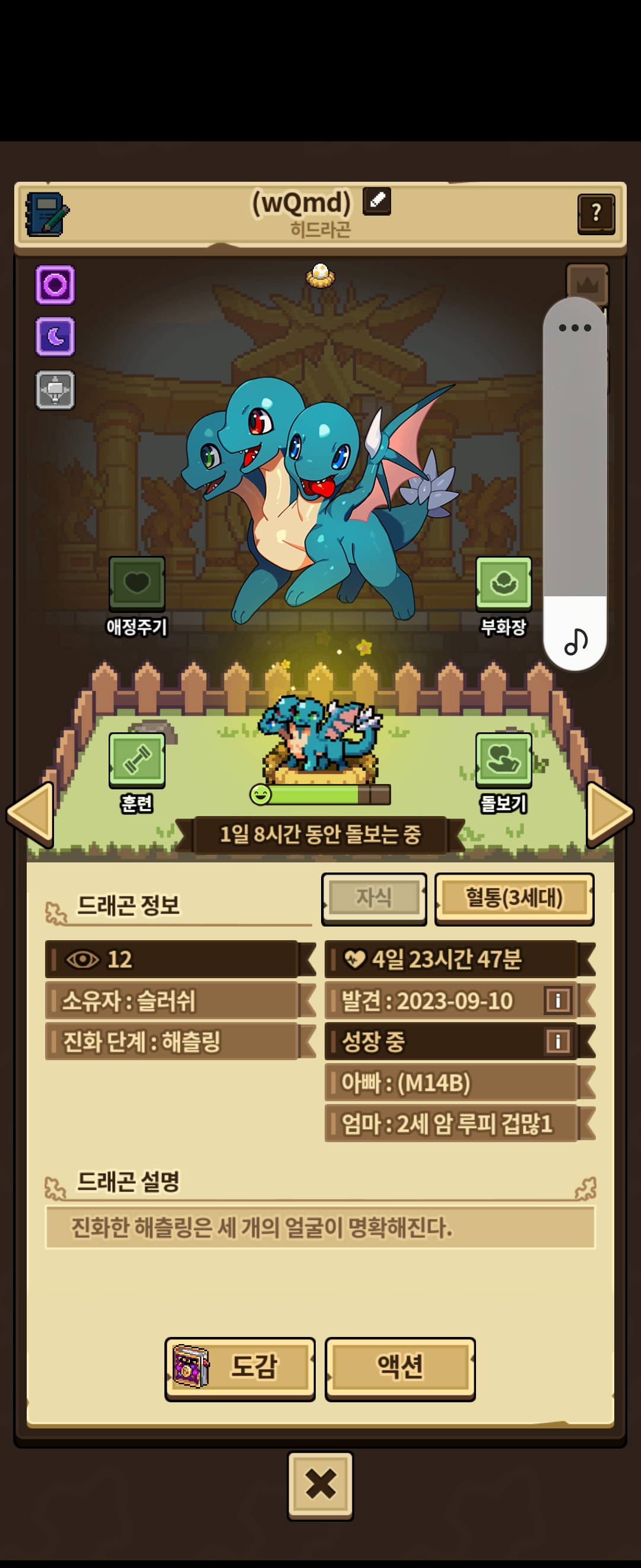The height and width of the screenshot is (1568, 641).
Task: Show info for discovery date 발견
Action: click(x=558, y=1000)
